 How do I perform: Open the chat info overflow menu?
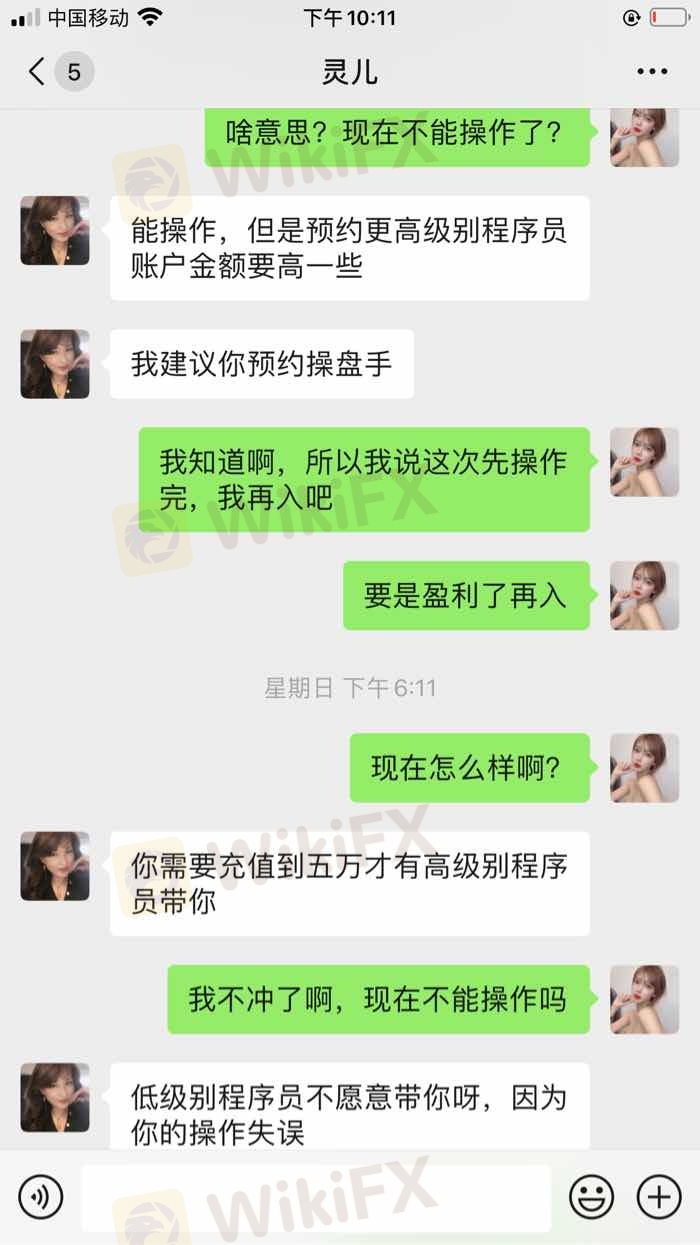click(x=652, y=72)
